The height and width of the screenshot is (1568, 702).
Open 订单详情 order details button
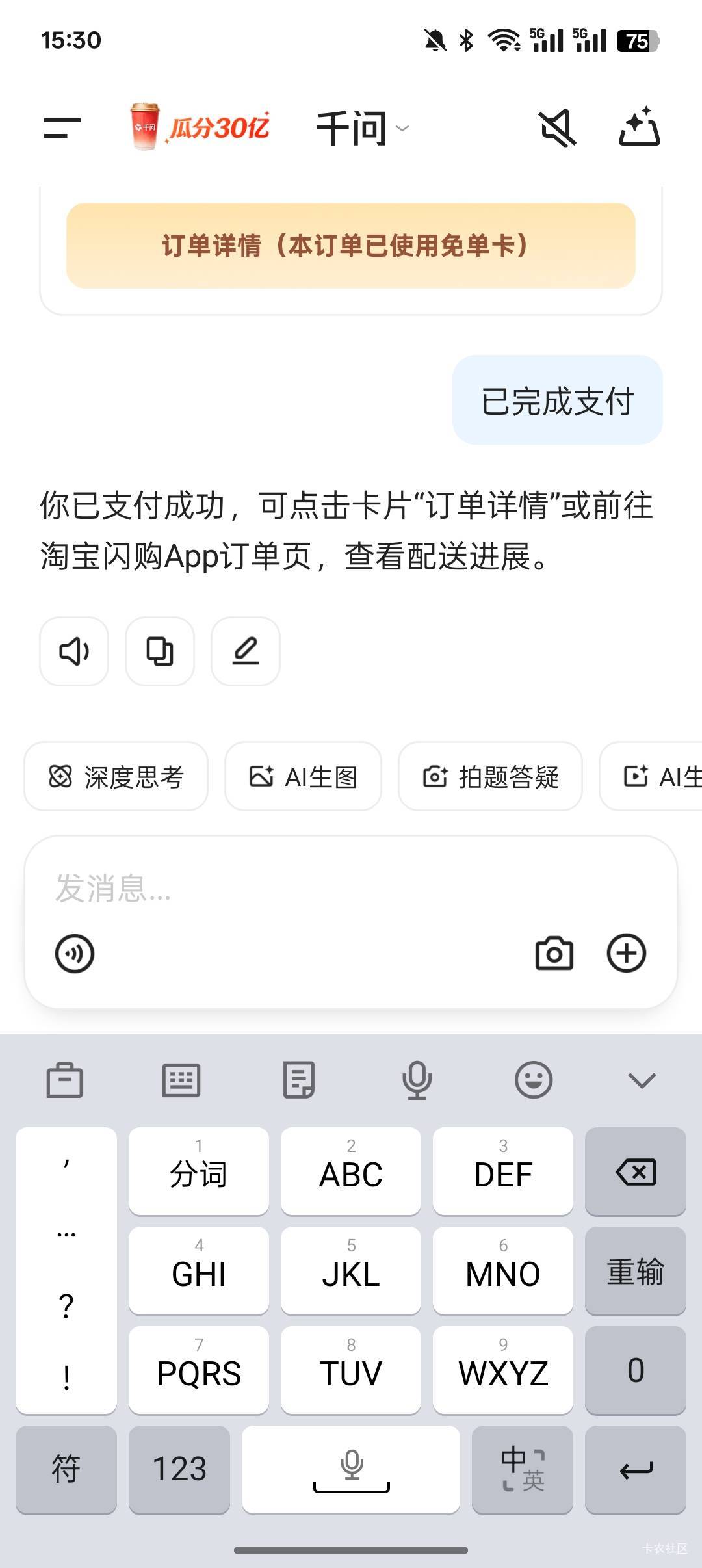click(x=350, y=246)
